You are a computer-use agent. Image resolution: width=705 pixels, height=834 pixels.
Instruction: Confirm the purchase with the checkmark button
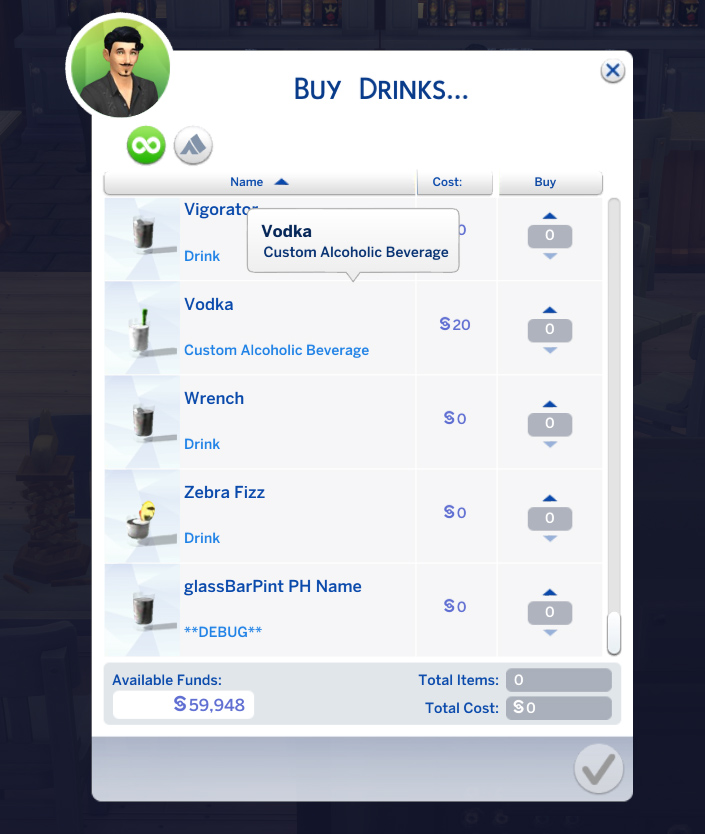pyautogui.click(x=598, y=769)
